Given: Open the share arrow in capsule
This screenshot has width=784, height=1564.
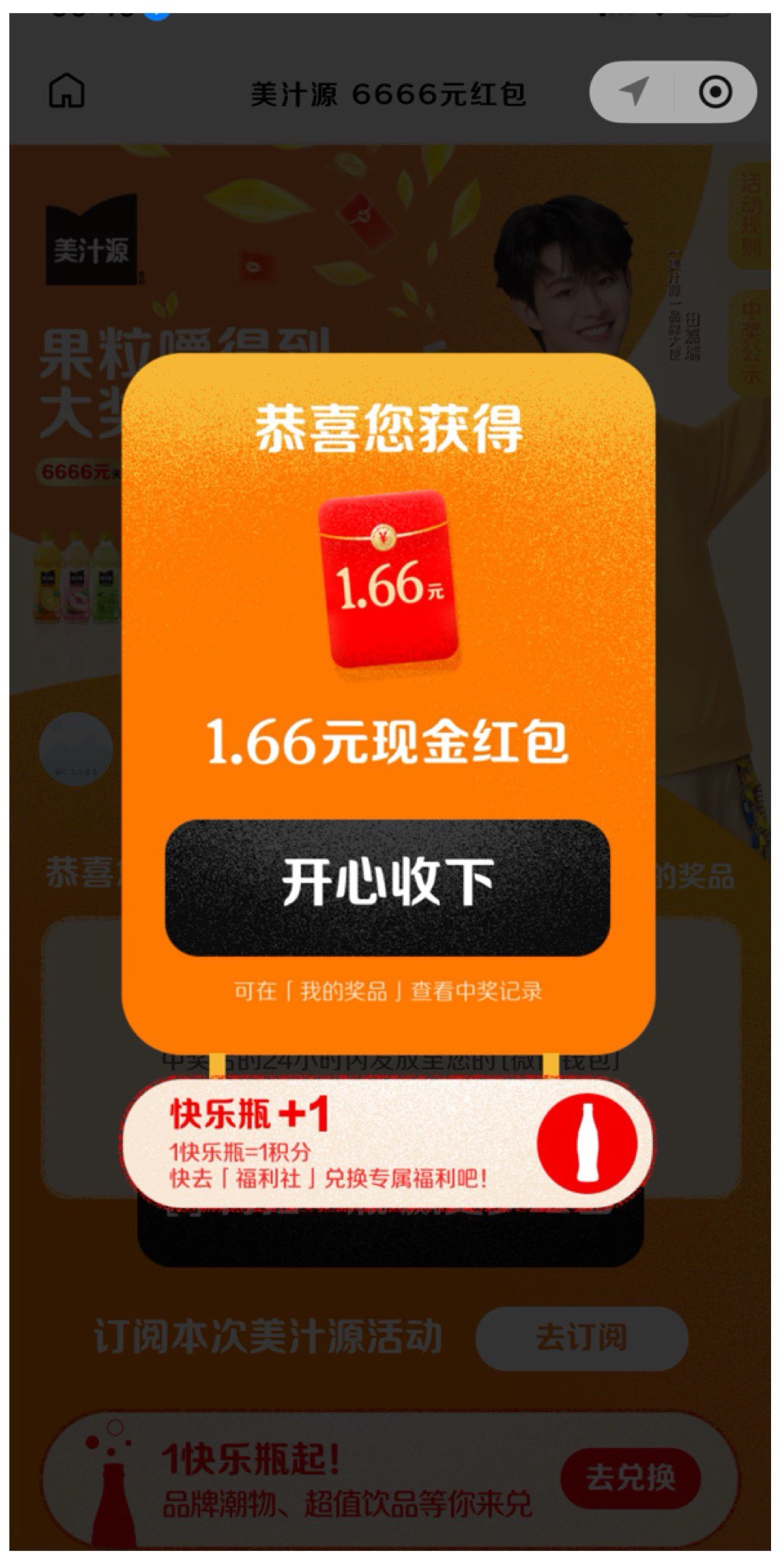Looking at the screenshot, I should click(633, 92).
